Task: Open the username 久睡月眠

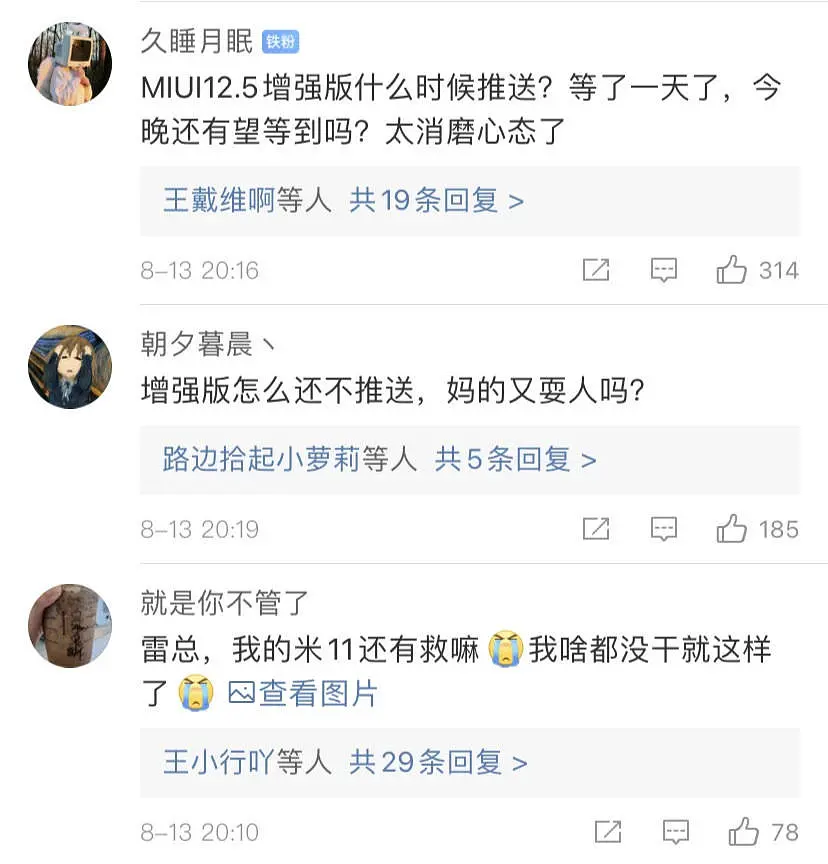Action: tap(197, 42)
